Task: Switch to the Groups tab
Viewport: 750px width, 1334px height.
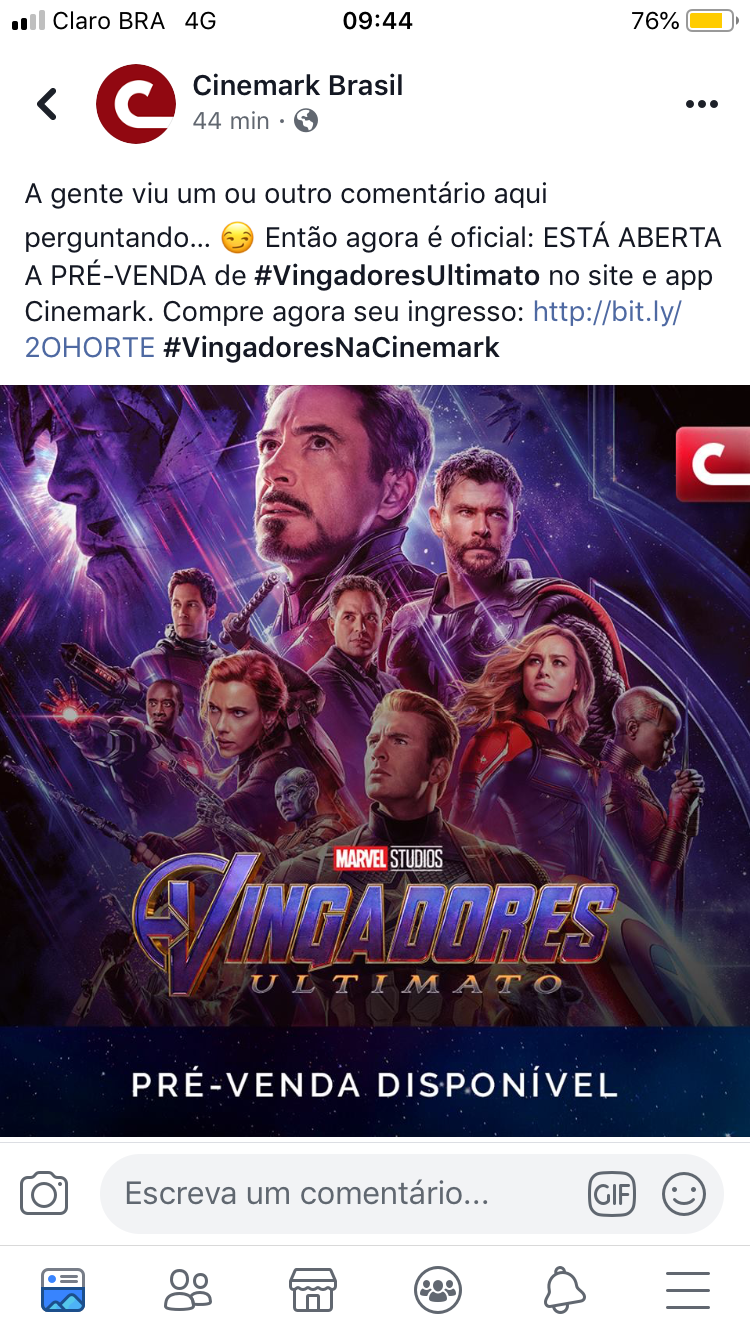Action: (438, 1290)
